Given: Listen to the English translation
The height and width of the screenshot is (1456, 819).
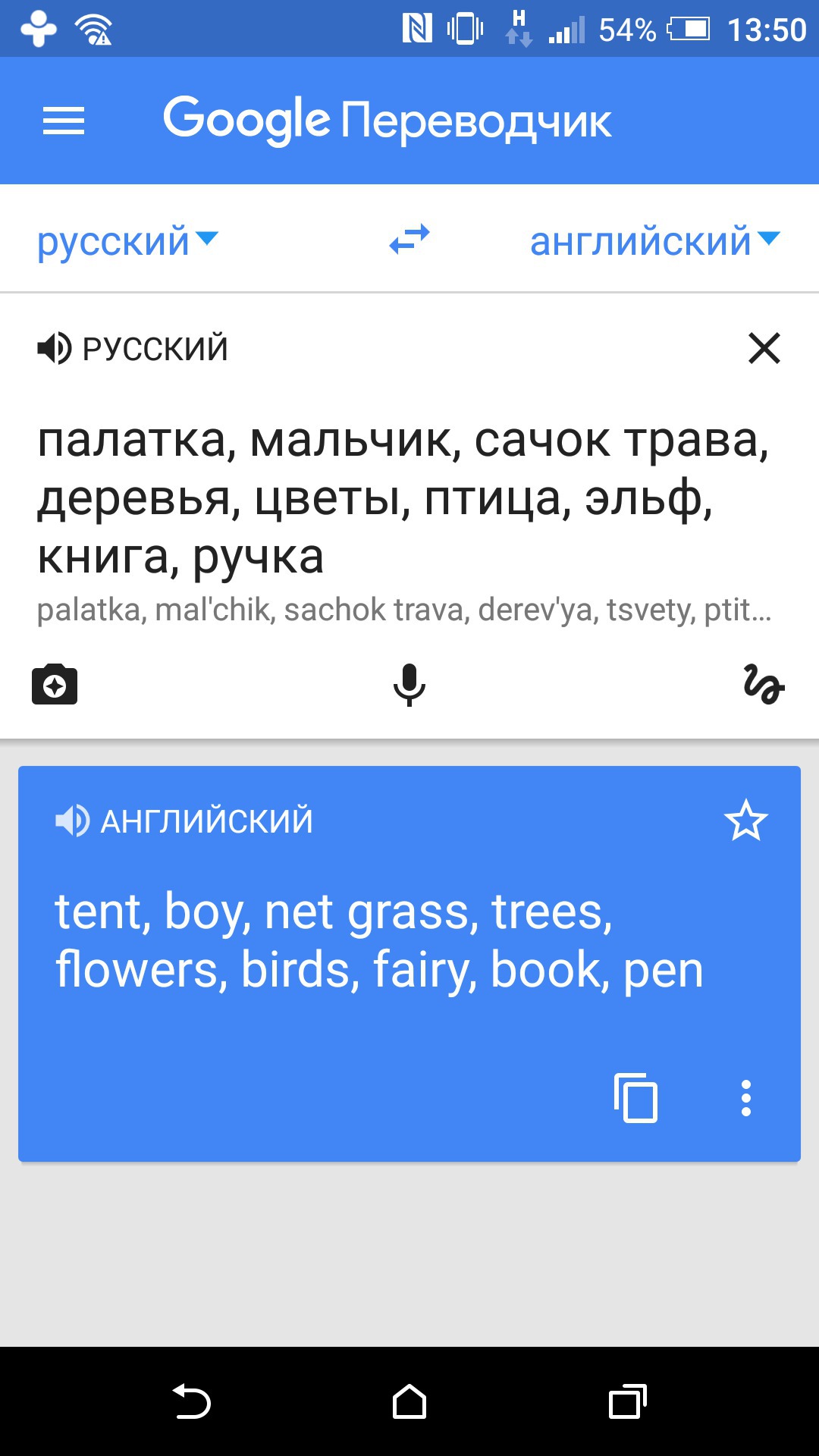Looking at the screenshot, I should pos(73,821).
